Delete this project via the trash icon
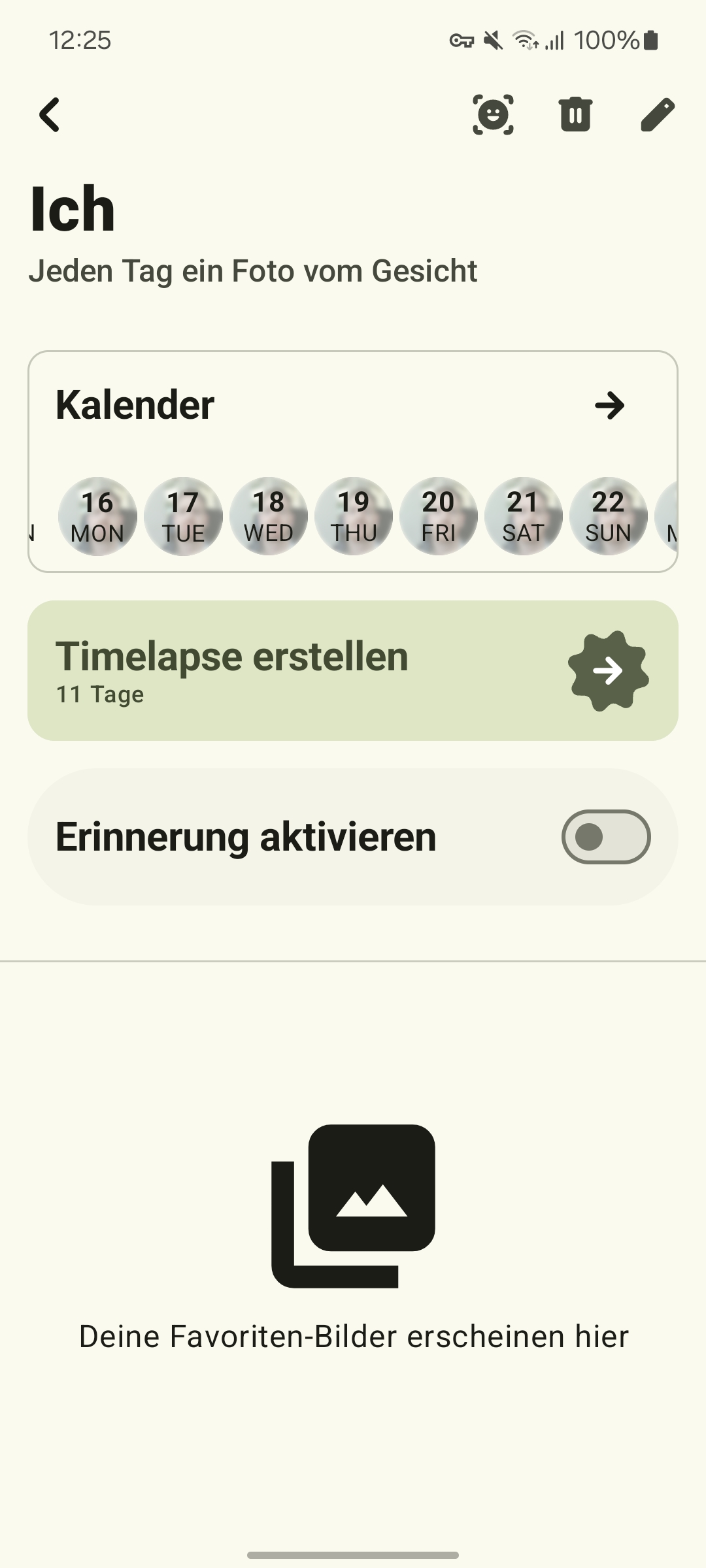706x1568 pixels. (575, 115)
